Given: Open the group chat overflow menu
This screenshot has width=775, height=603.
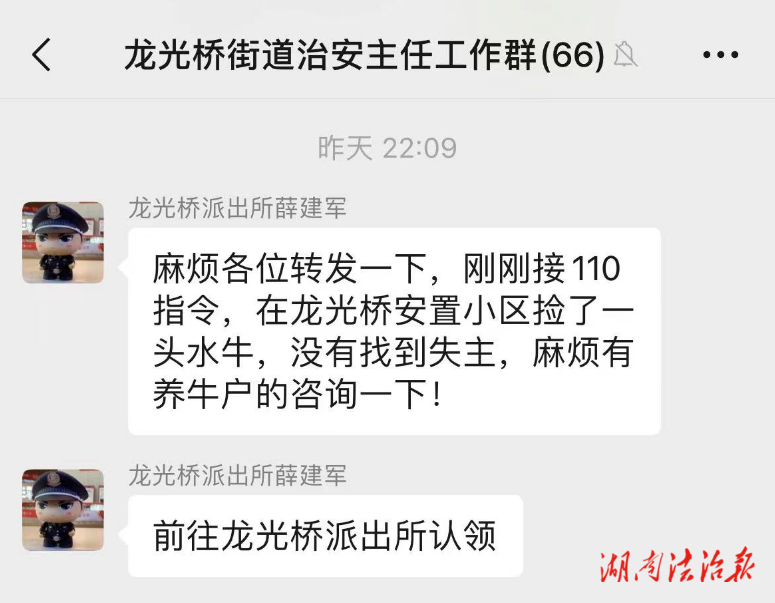Looking at the screenshot, I should tap(721, 55).
